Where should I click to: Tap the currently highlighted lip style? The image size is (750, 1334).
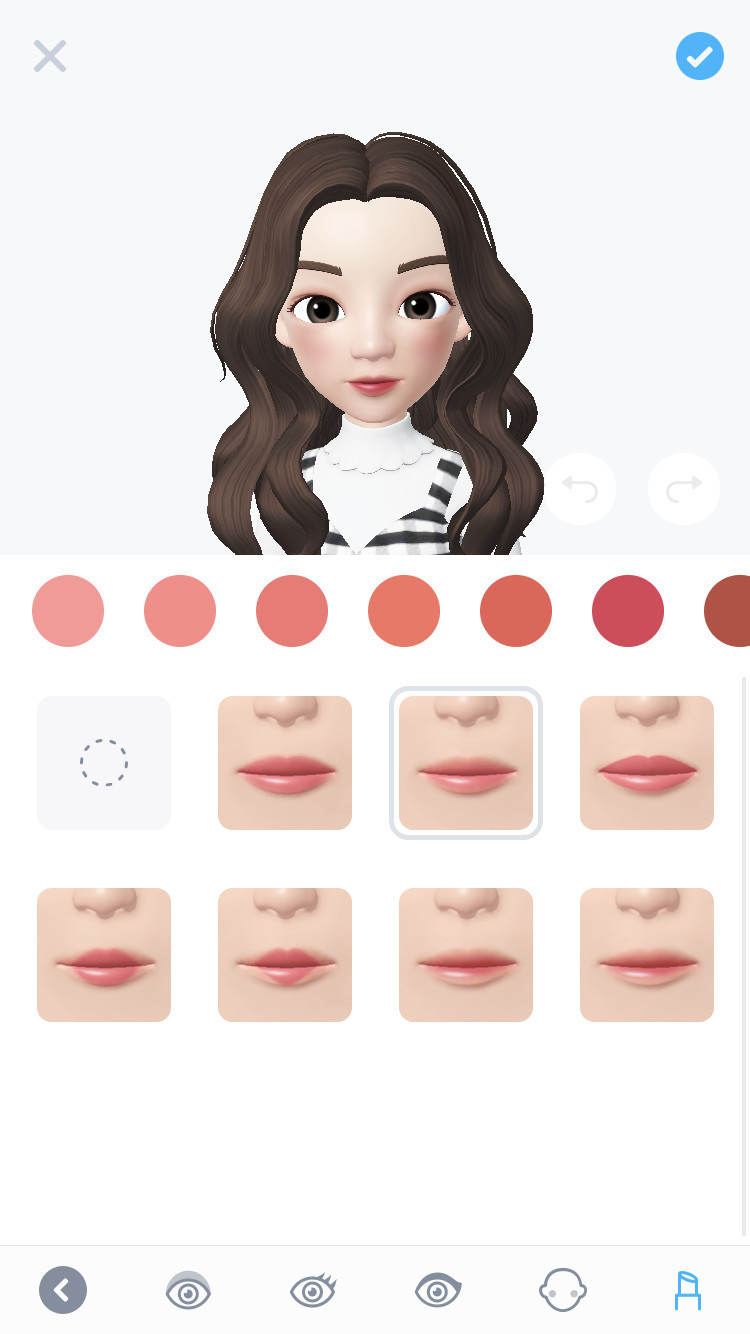[466, 763]
